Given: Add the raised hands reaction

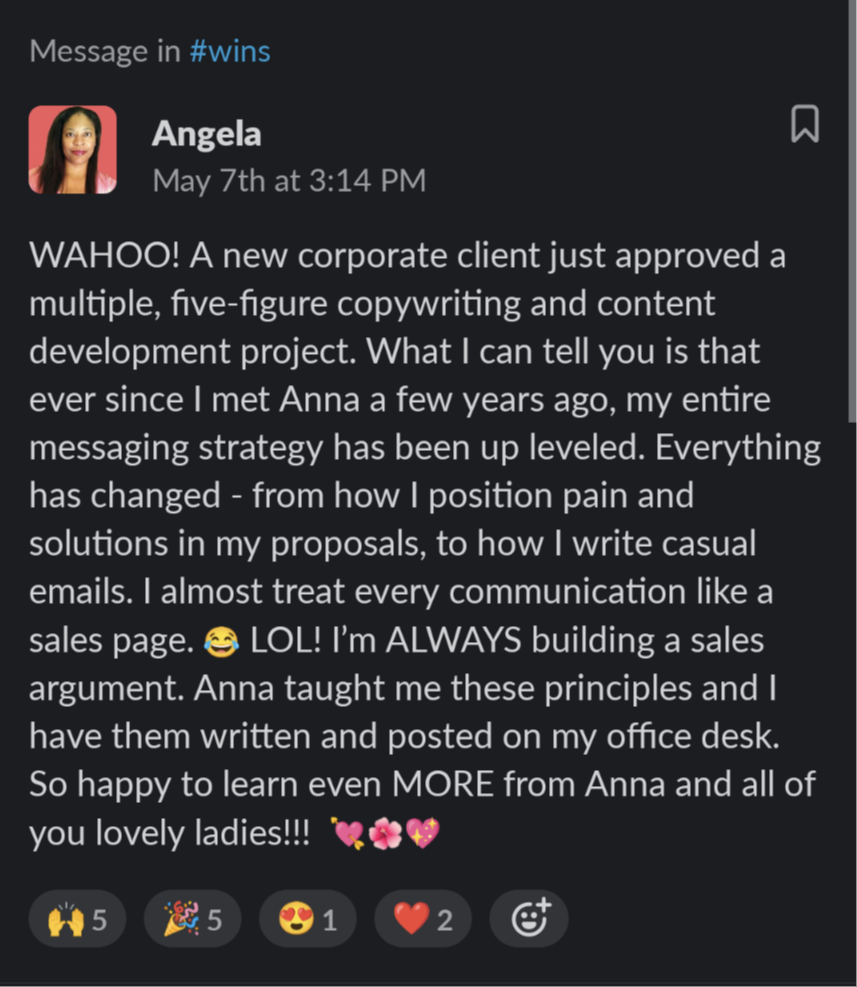Looking at the screenshot, I should coord(77,919).
